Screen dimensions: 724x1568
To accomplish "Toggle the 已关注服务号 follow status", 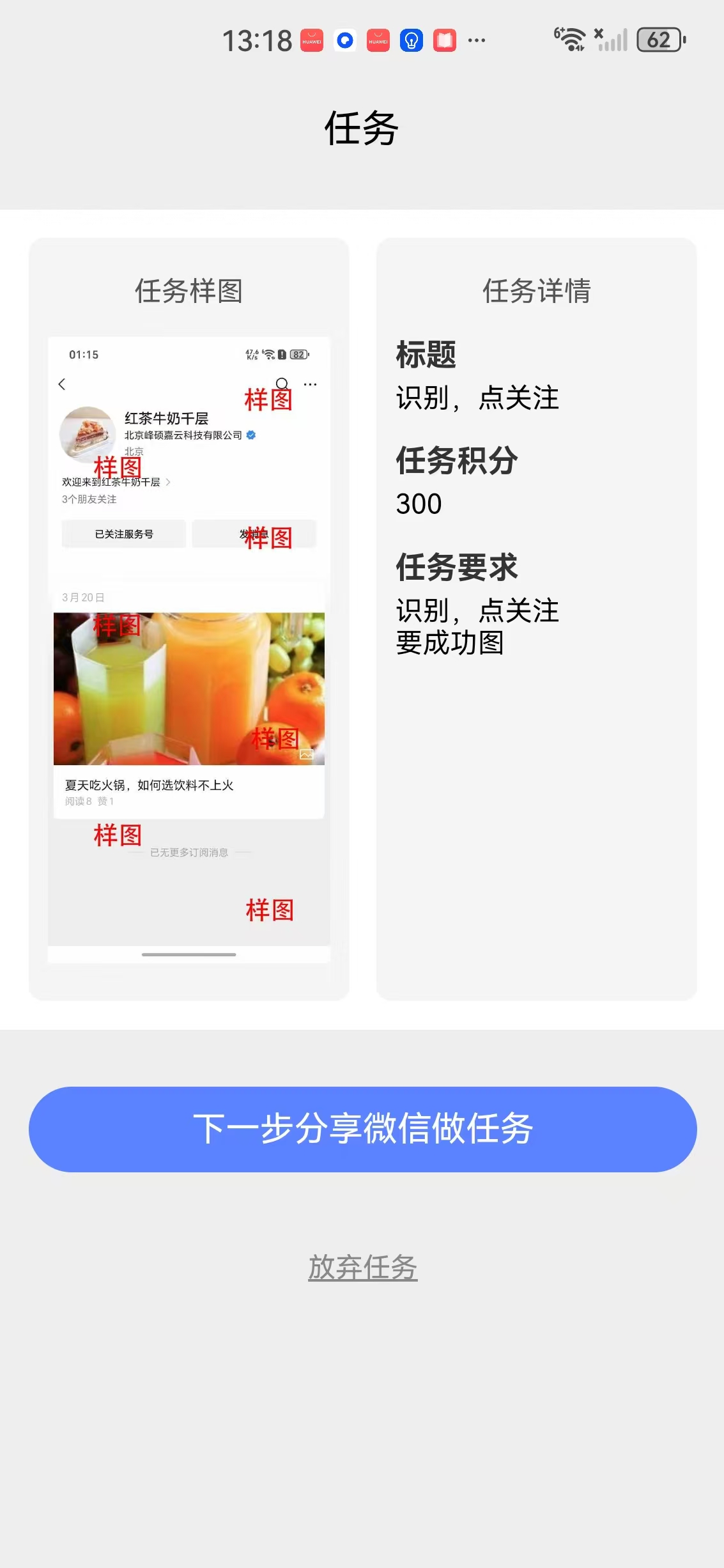I will pos(125,534).
